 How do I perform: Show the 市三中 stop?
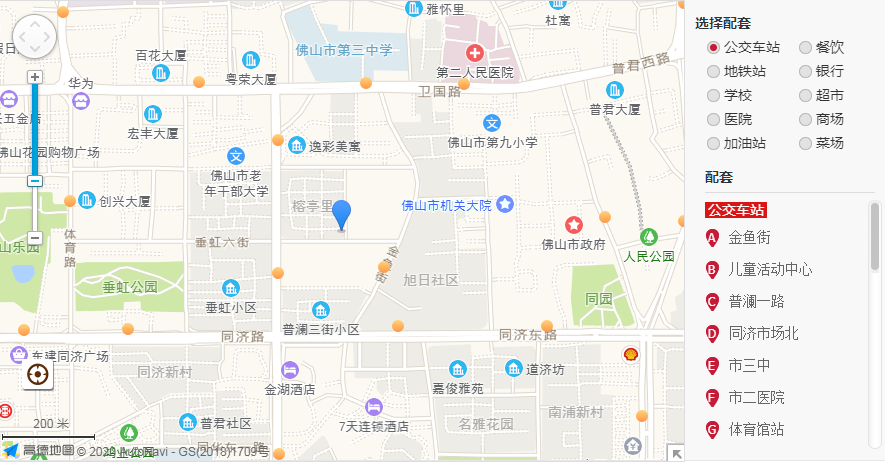(749, 366)
